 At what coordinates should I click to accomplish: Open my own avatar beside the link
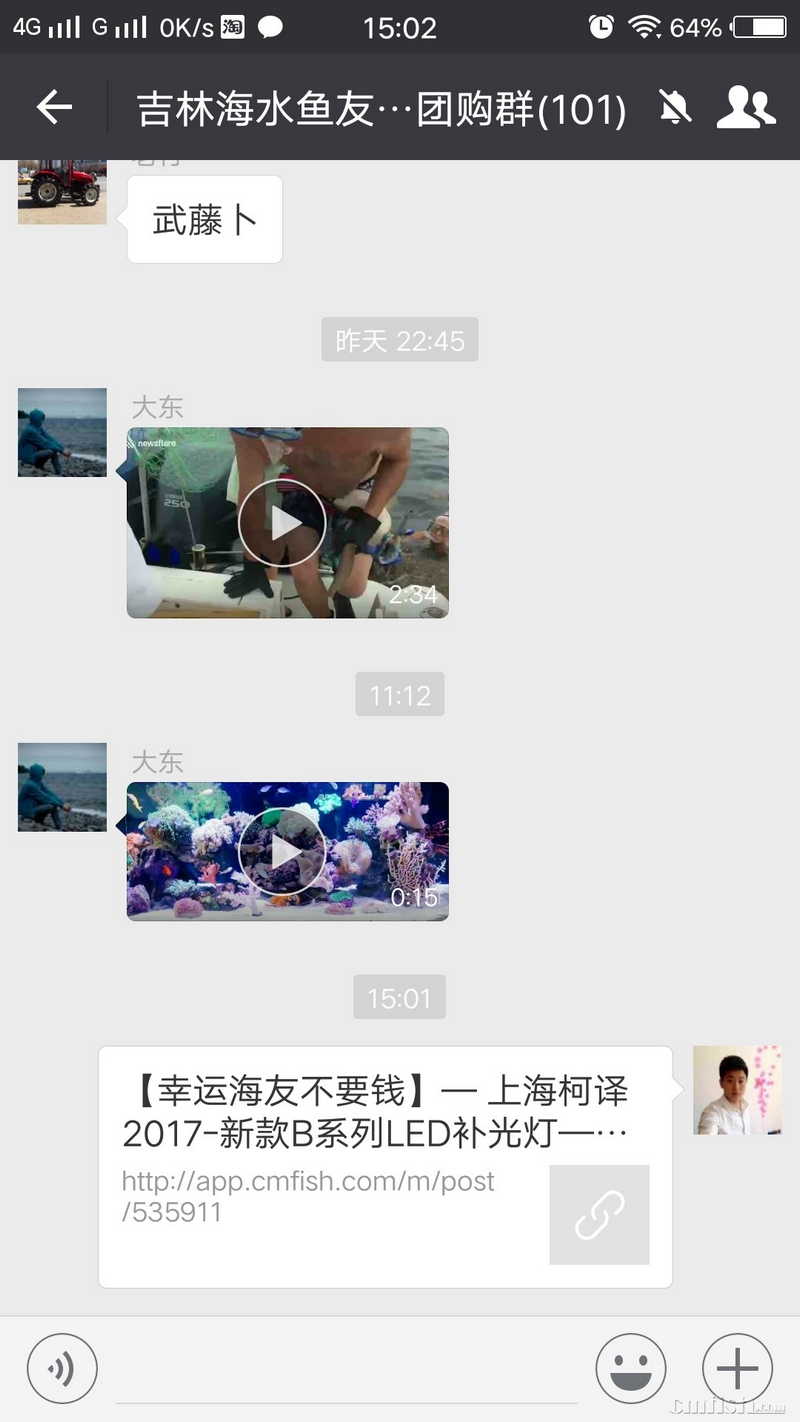click(737, 1090)
